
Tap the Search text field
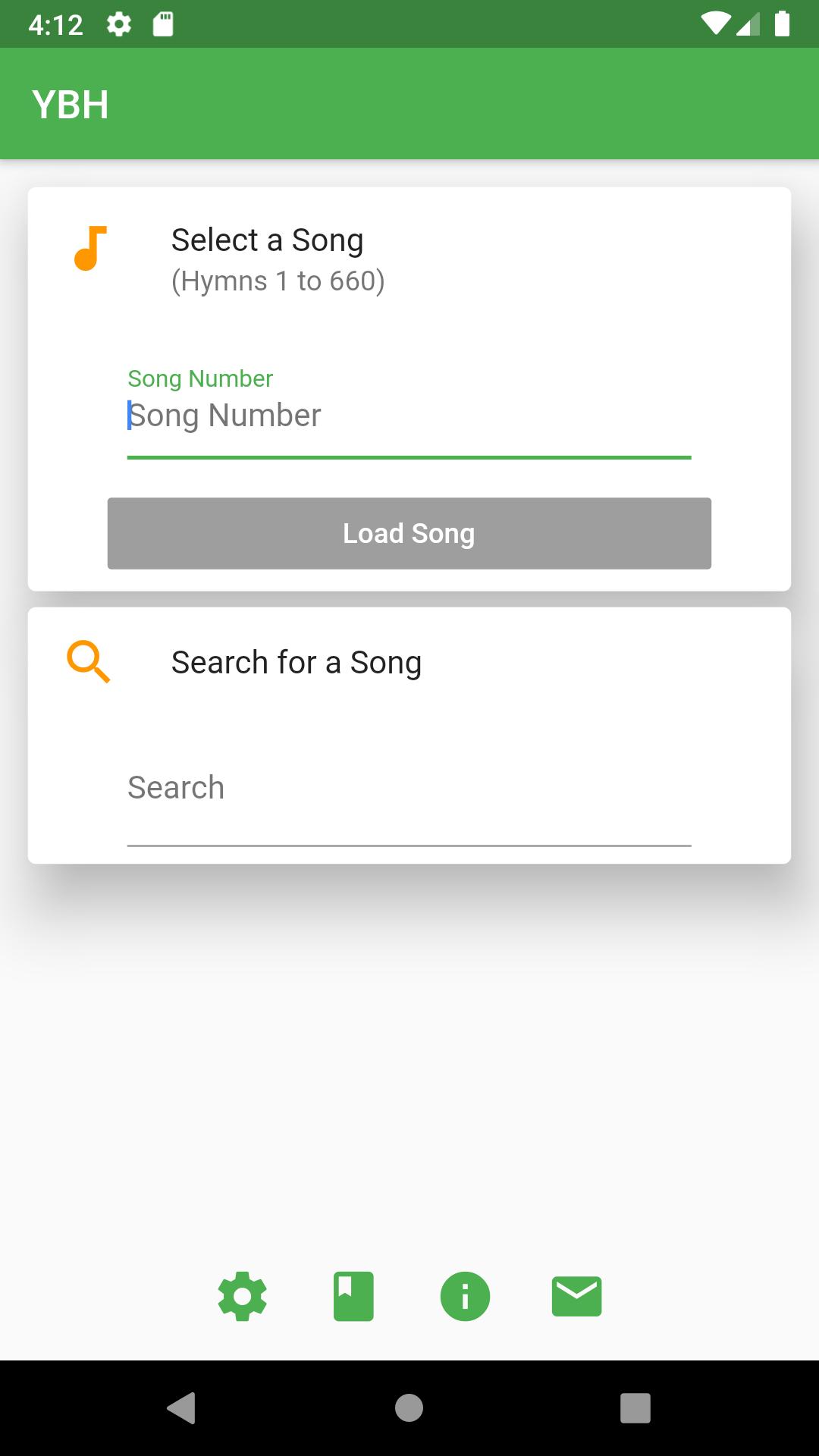pyautogui.click(x=409, y=789)
